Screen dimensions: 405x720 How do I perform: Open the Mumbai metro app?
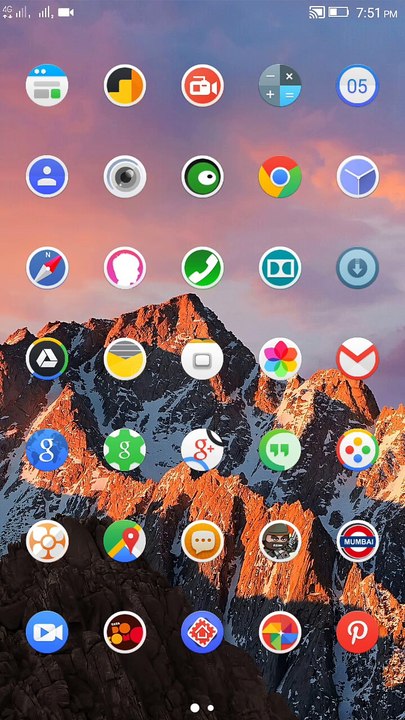pyautogui.click(x=357, y=541)
